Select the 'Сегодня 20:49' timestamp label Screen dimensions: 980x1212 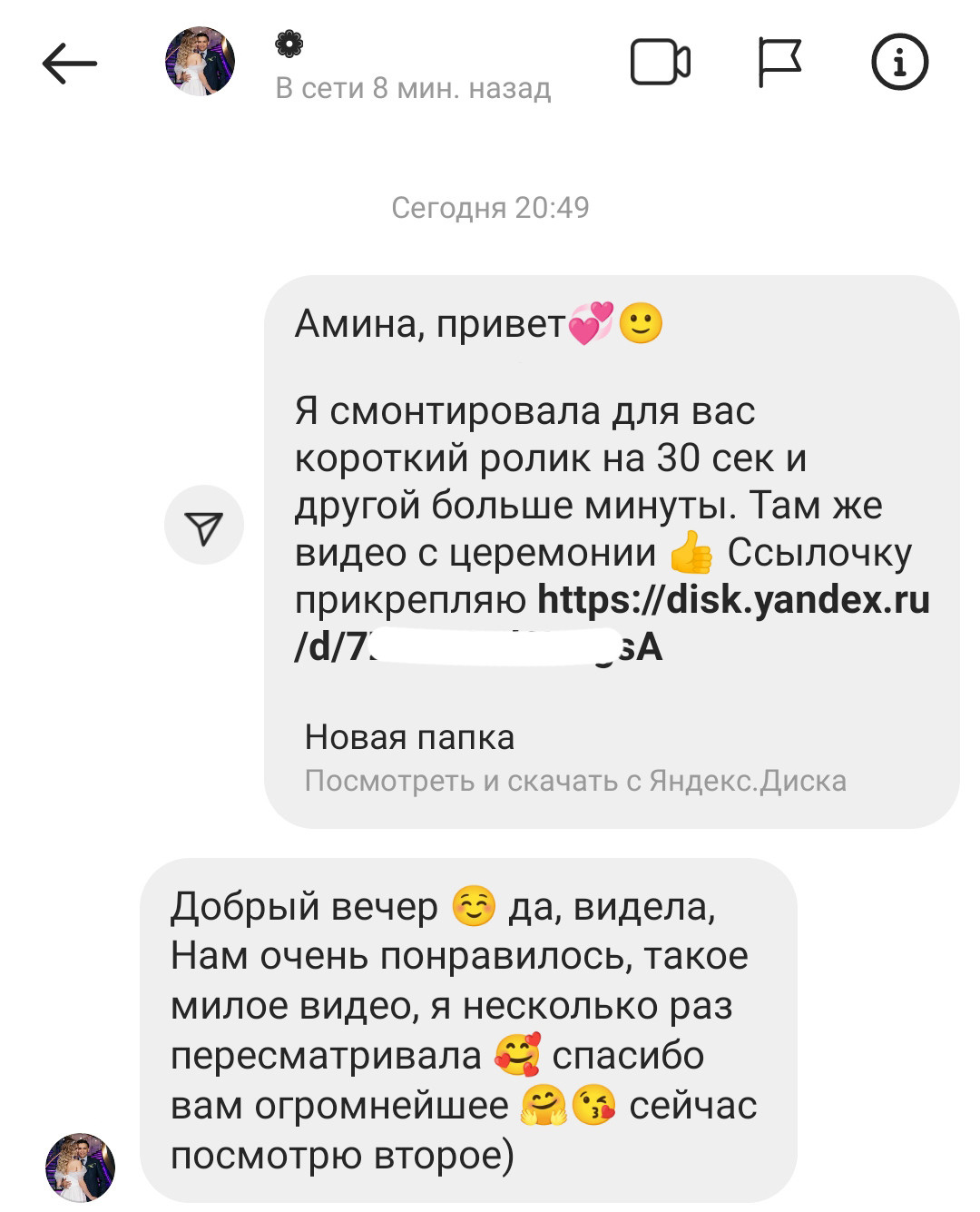[x=490, y=207]
